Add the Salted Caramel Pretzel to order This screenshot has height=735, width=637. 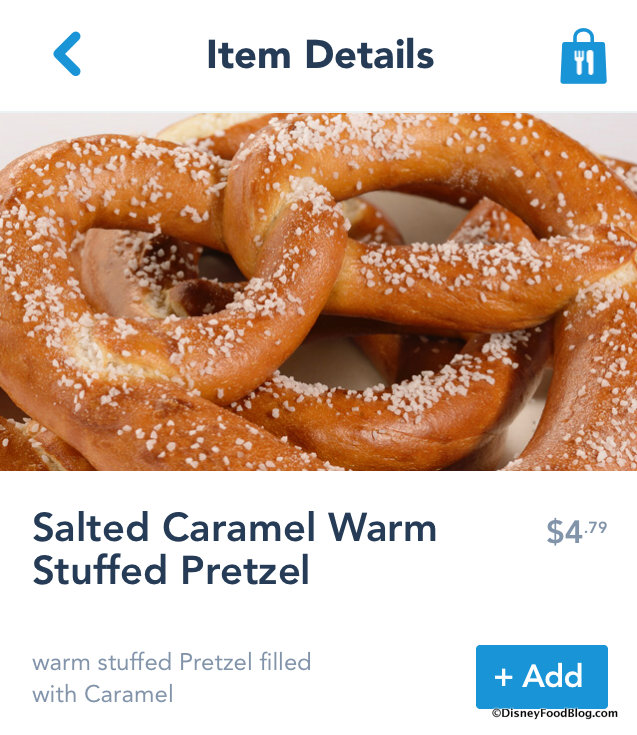coord(541,677)
